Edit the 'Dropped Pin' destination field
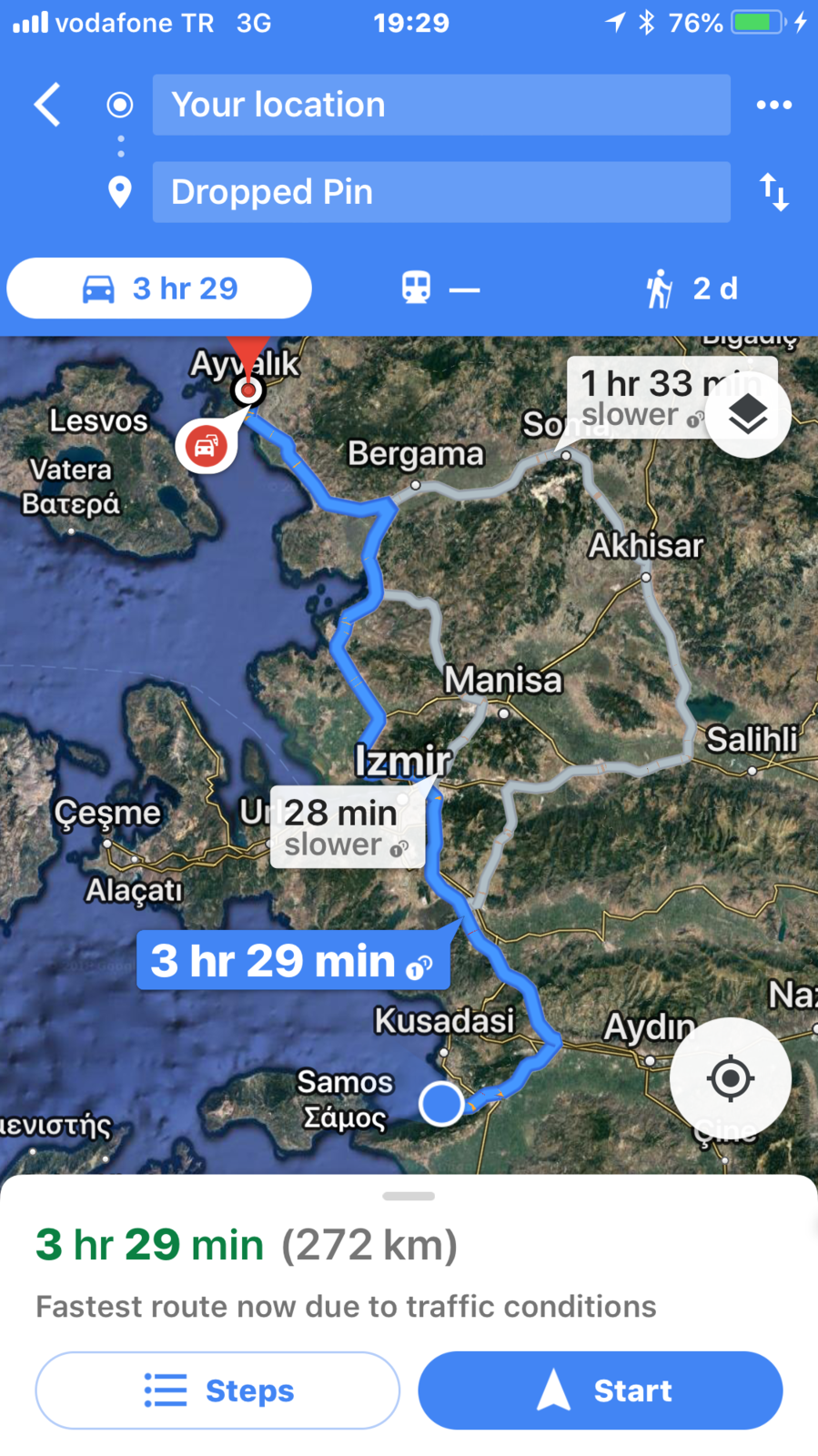Viewport: 818px width, 1456px height. pyautogui.click(x=440, y=192)
